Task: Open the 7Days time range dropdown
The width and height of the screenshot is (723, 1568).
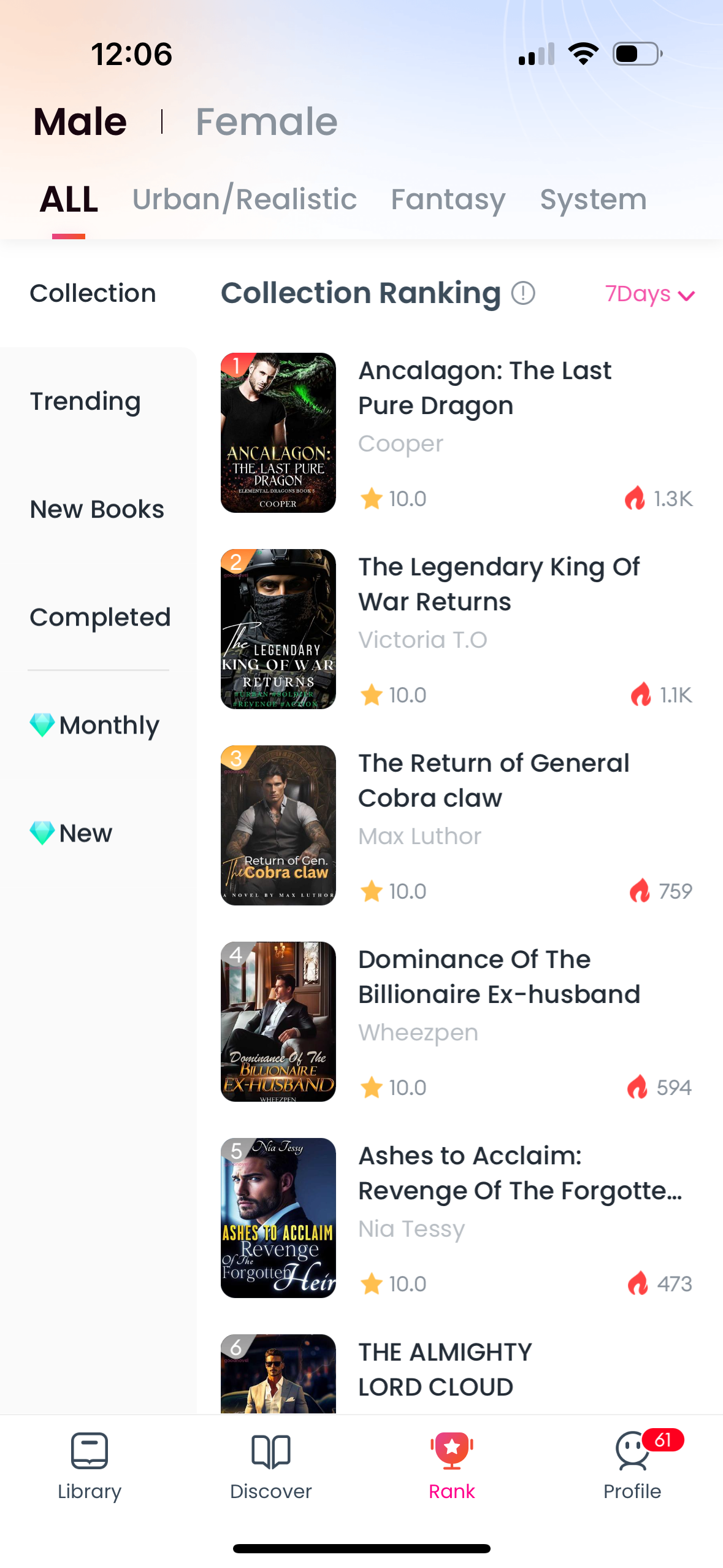Action: pos(647,294)
